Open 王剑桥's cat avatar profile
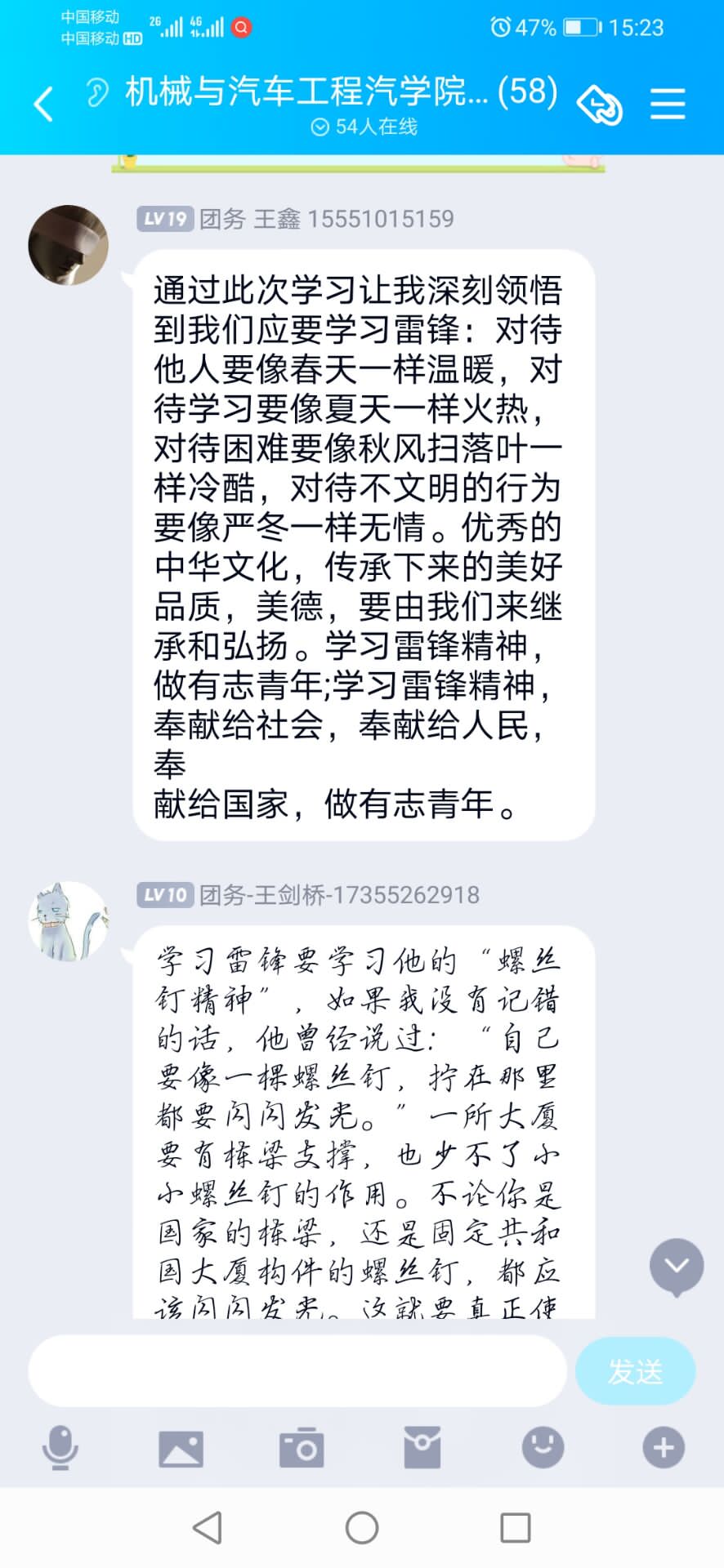724x1568 pixels. 69,920
